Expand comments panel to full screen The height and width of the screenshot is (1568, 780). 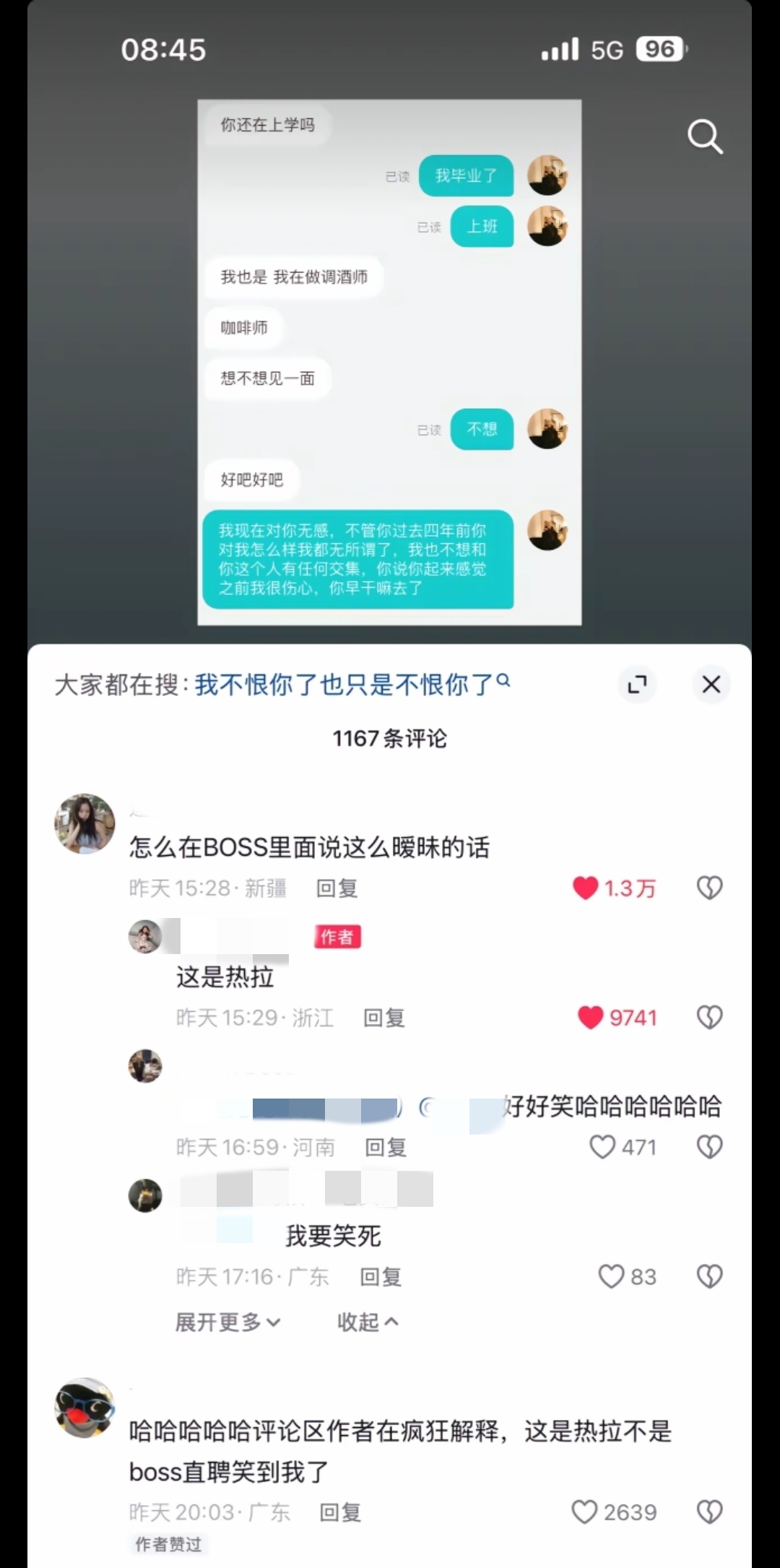(x=637, y=684)
